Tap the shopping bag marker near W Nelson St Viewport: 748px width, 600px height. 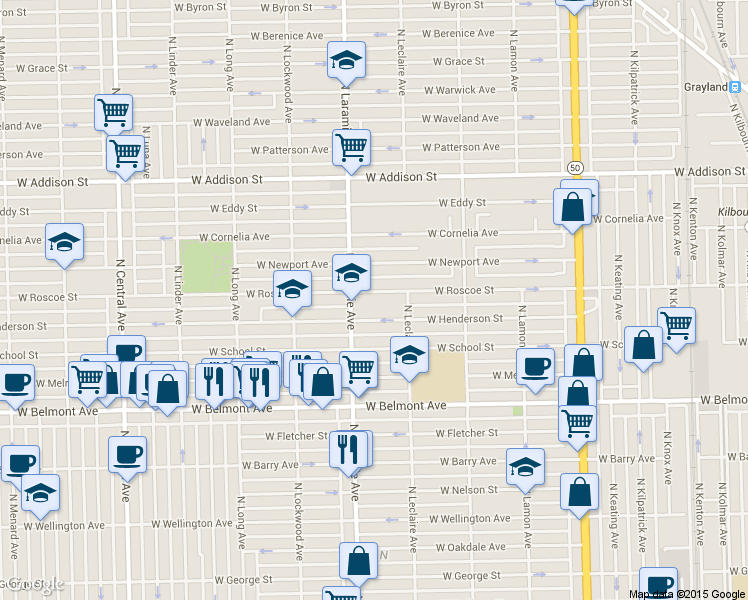click(x=580, y=492)
